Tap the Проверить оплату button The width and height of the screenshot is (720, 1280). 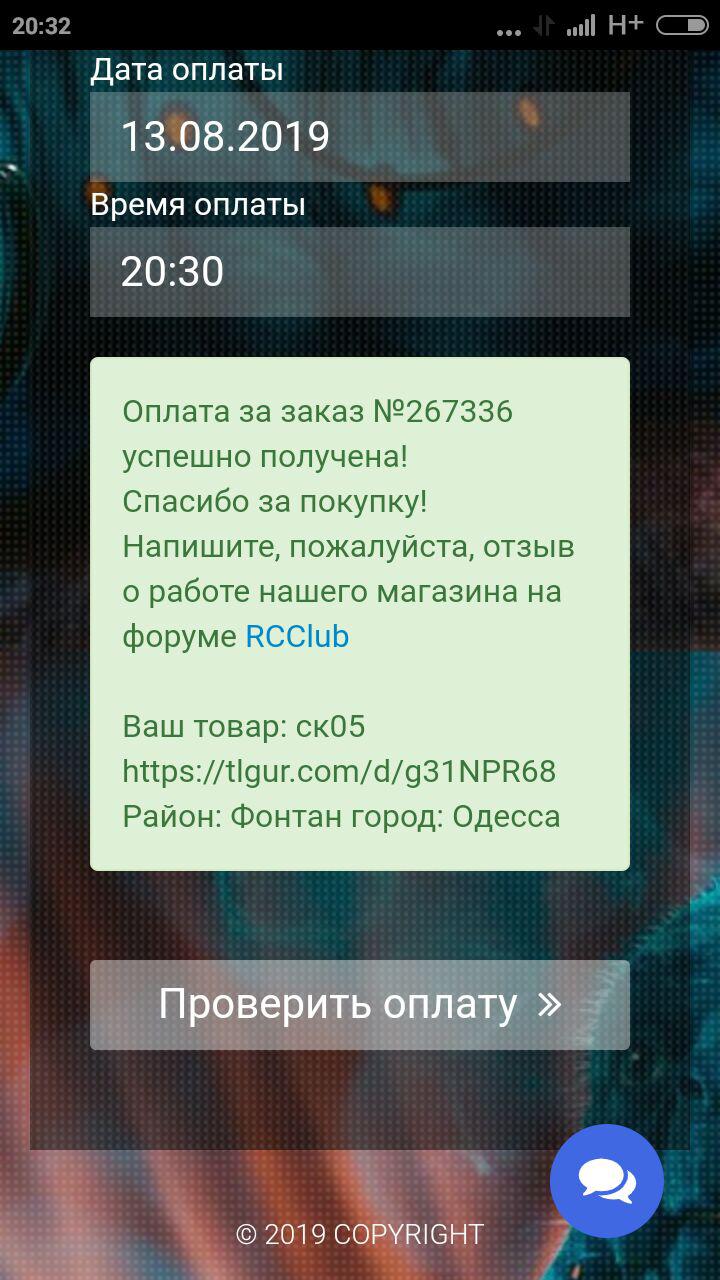(x=360, y=1005)
